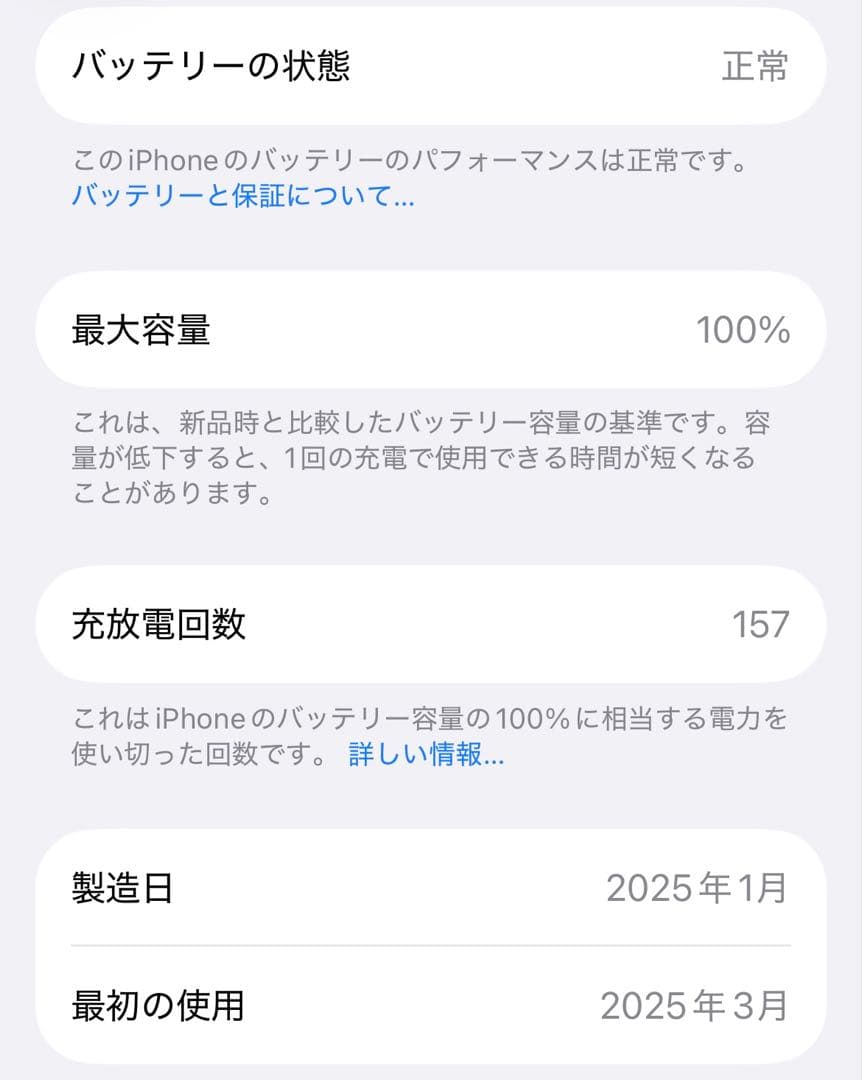The image size is (862, 1080).
Task: Tap the 正常 status label
Action: pyautogui.click(x=754, y=66)
